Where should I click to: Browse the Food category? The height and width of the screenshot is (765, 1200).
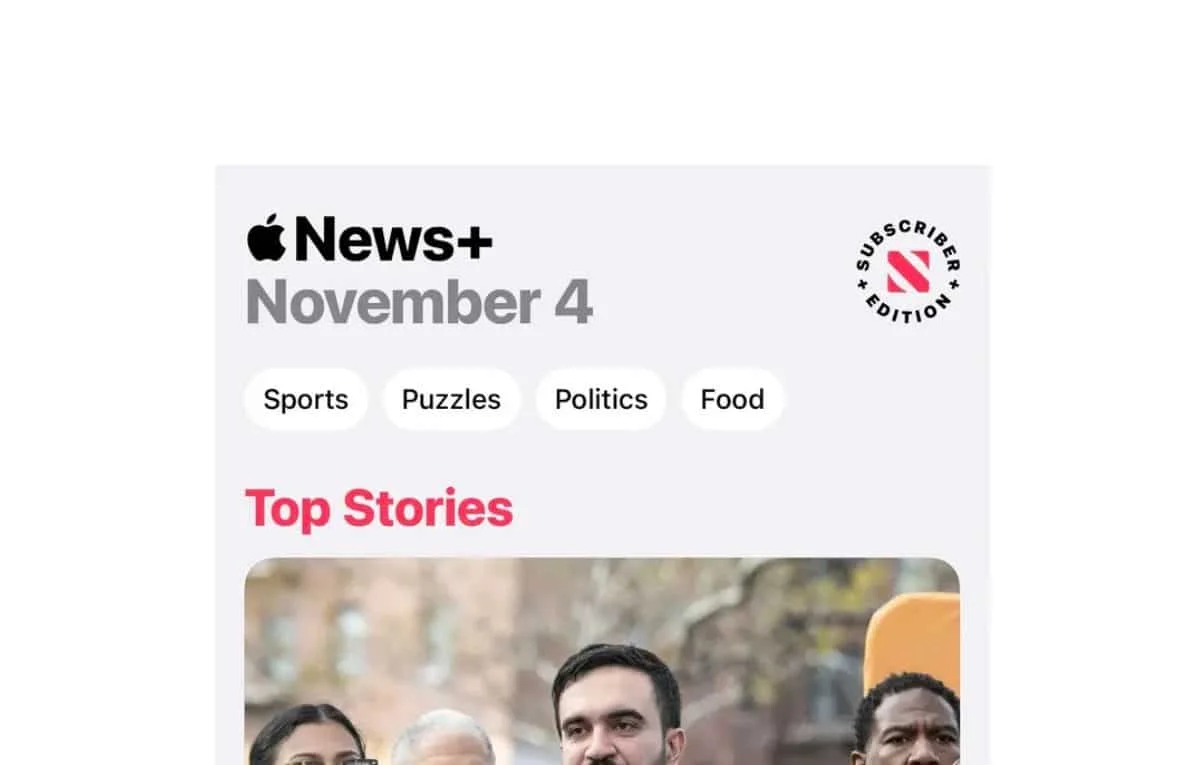click(x=732, y=399)
